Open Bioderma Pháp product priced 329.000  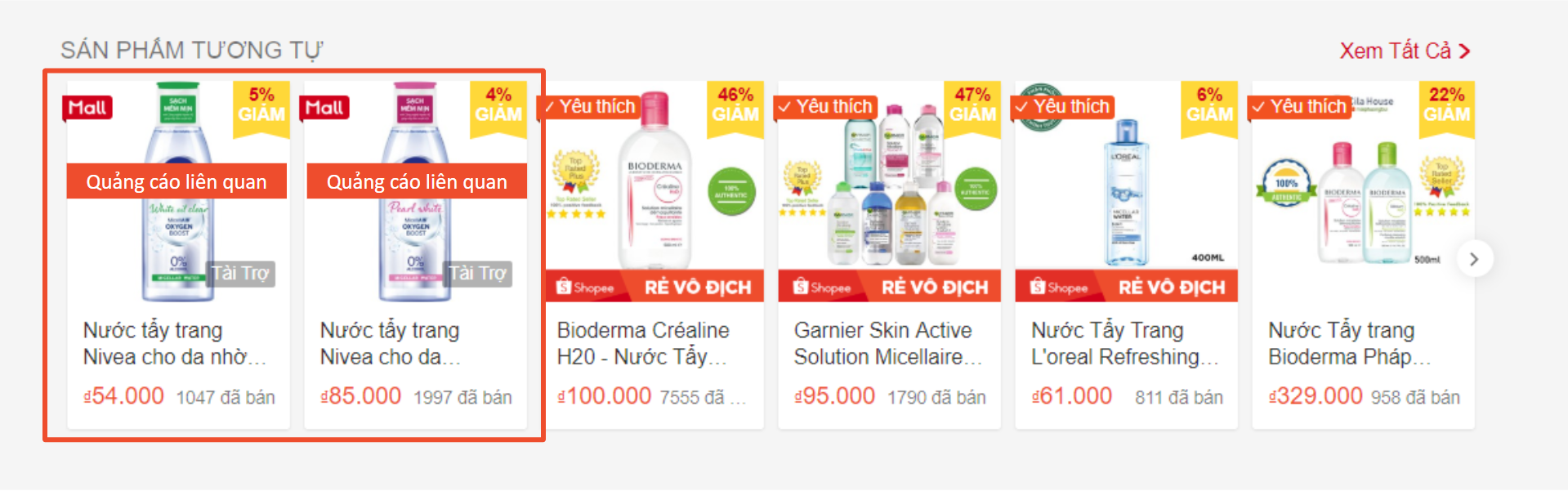click(1363, 343)
